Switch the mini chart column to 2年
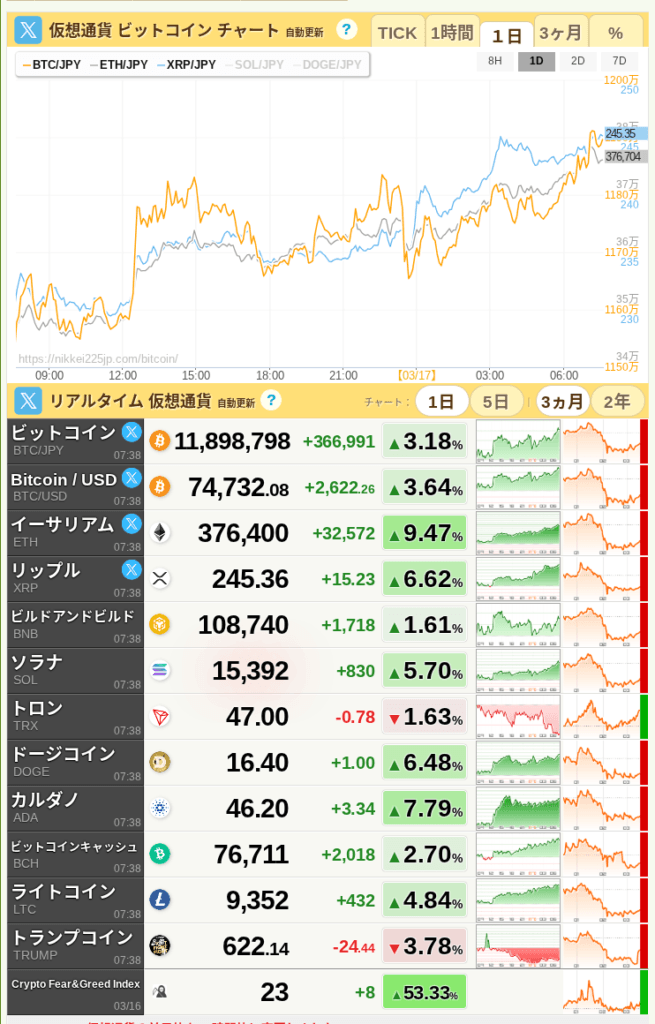Screen dimensions: 655x1024 [617, 402]
